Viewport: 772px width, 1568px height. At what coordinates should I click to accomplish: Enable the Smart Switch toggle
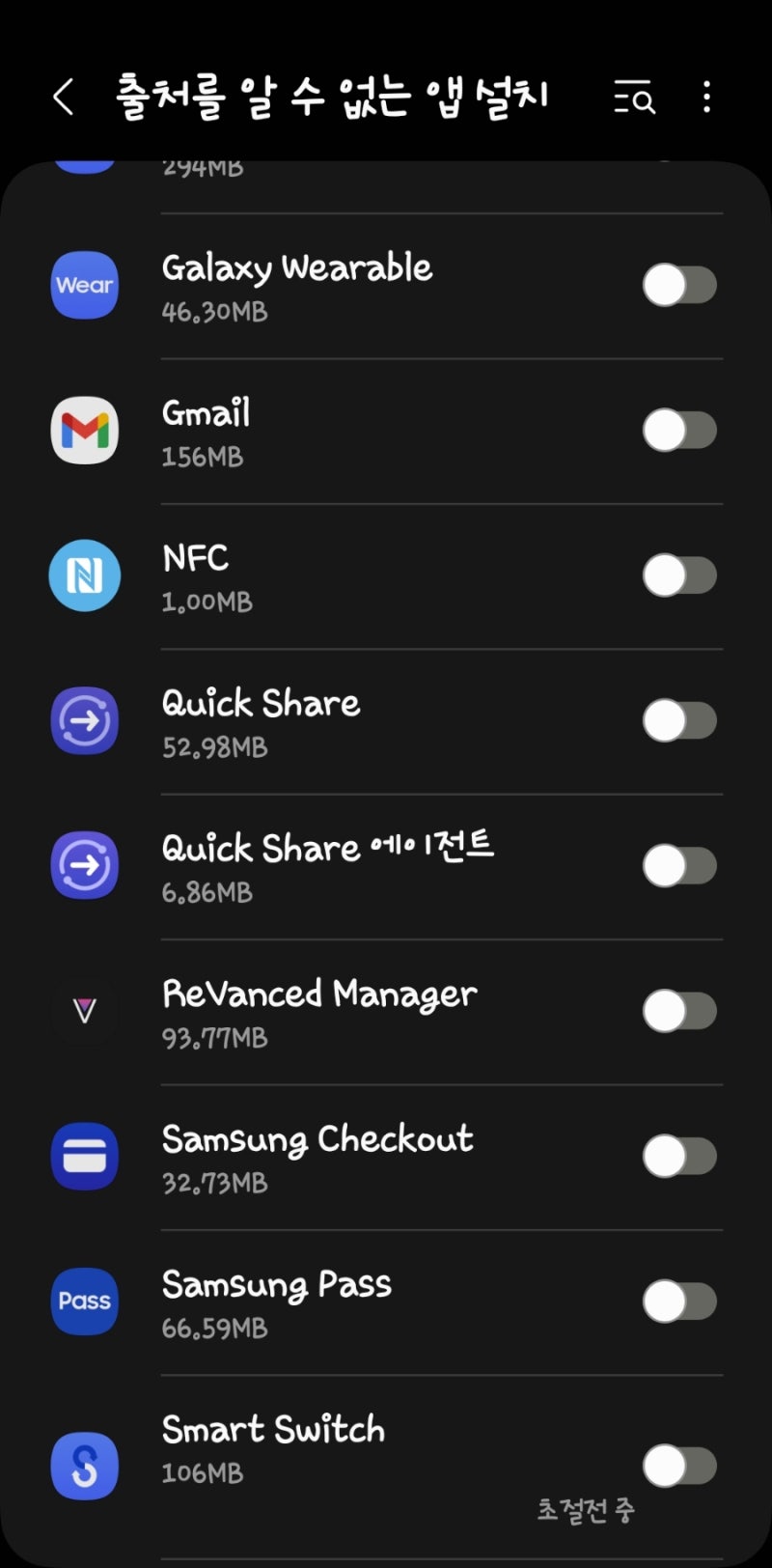point(679,1467)
